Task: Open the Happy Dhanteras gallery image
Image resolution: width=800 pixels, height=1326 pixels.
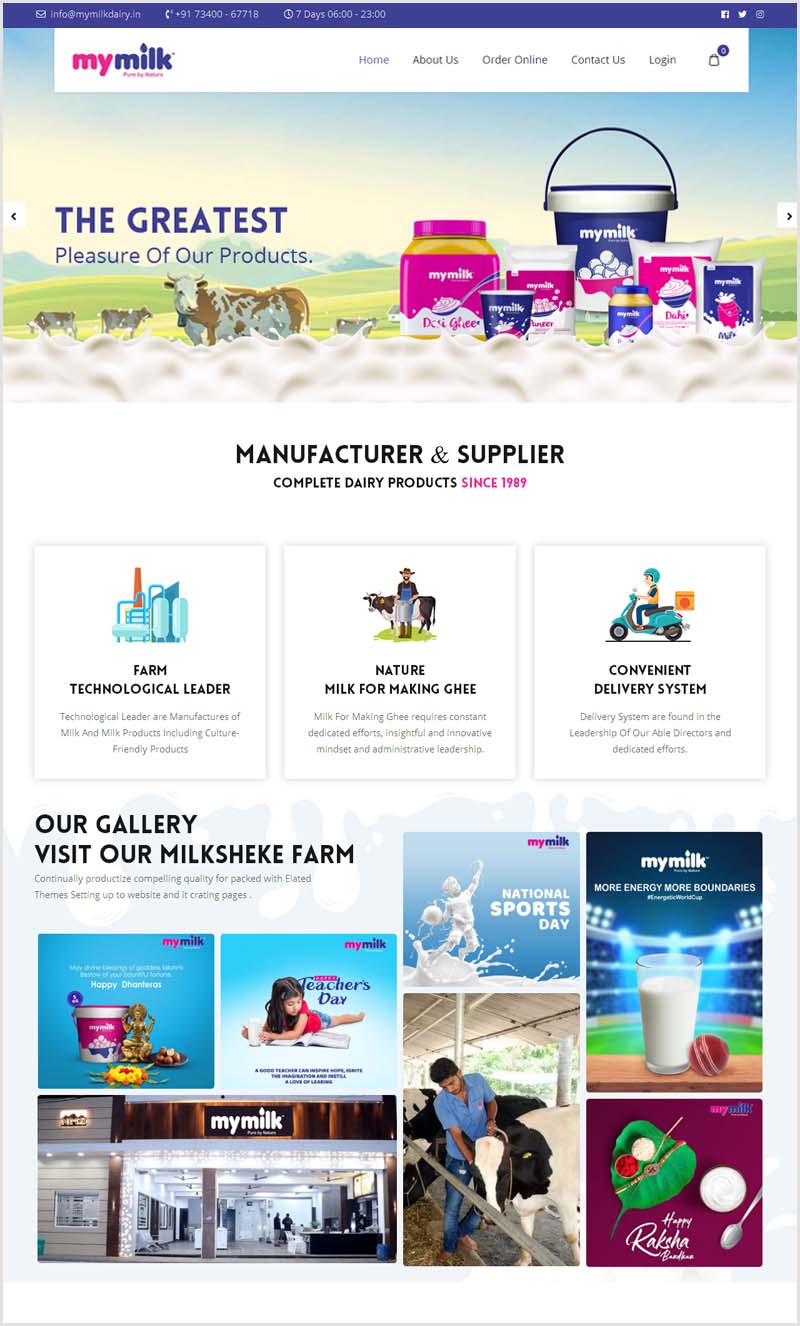Action: click(x=126, y=1010)
